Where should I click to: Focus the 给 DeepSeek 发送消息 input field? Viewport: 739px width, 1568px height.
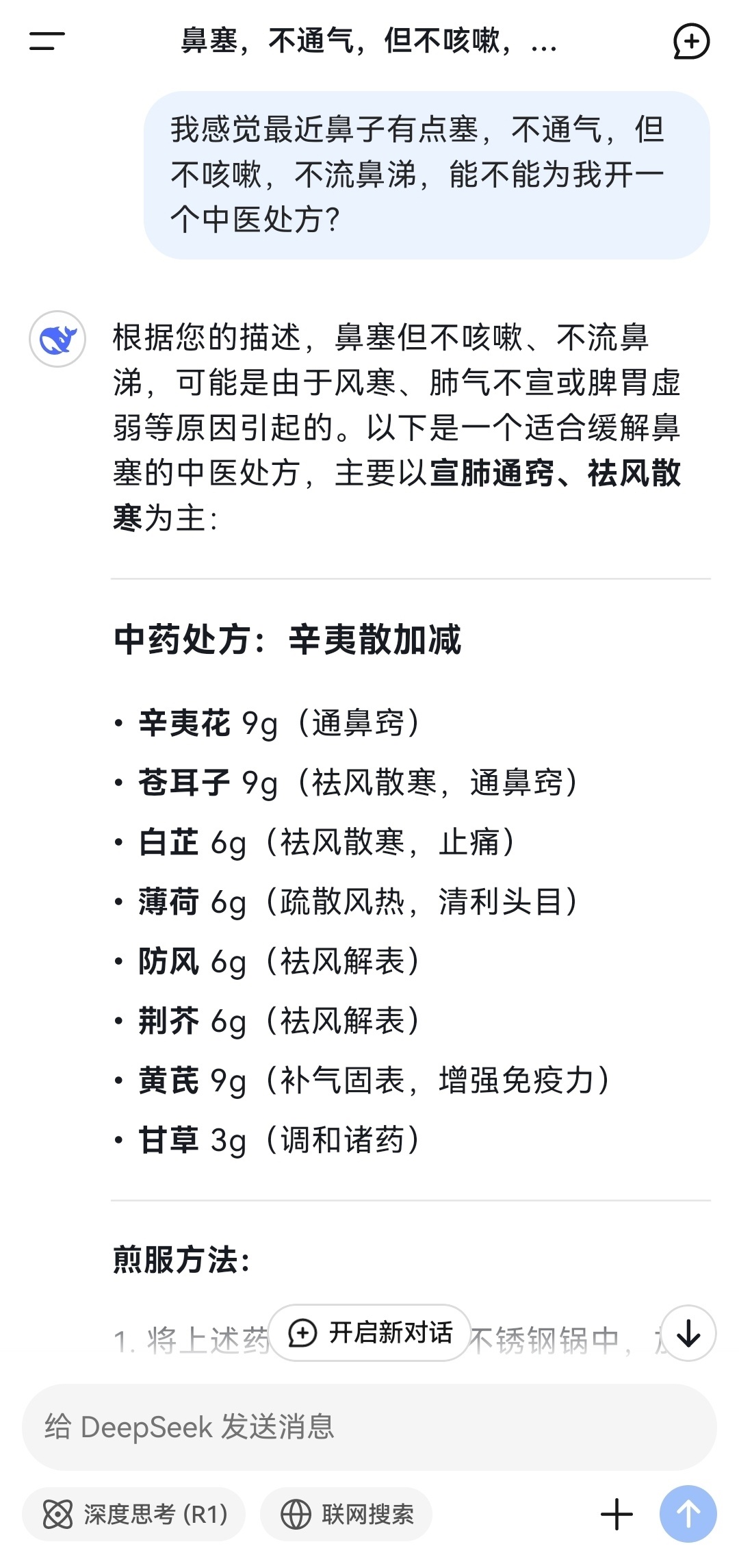click(369, 1428)
